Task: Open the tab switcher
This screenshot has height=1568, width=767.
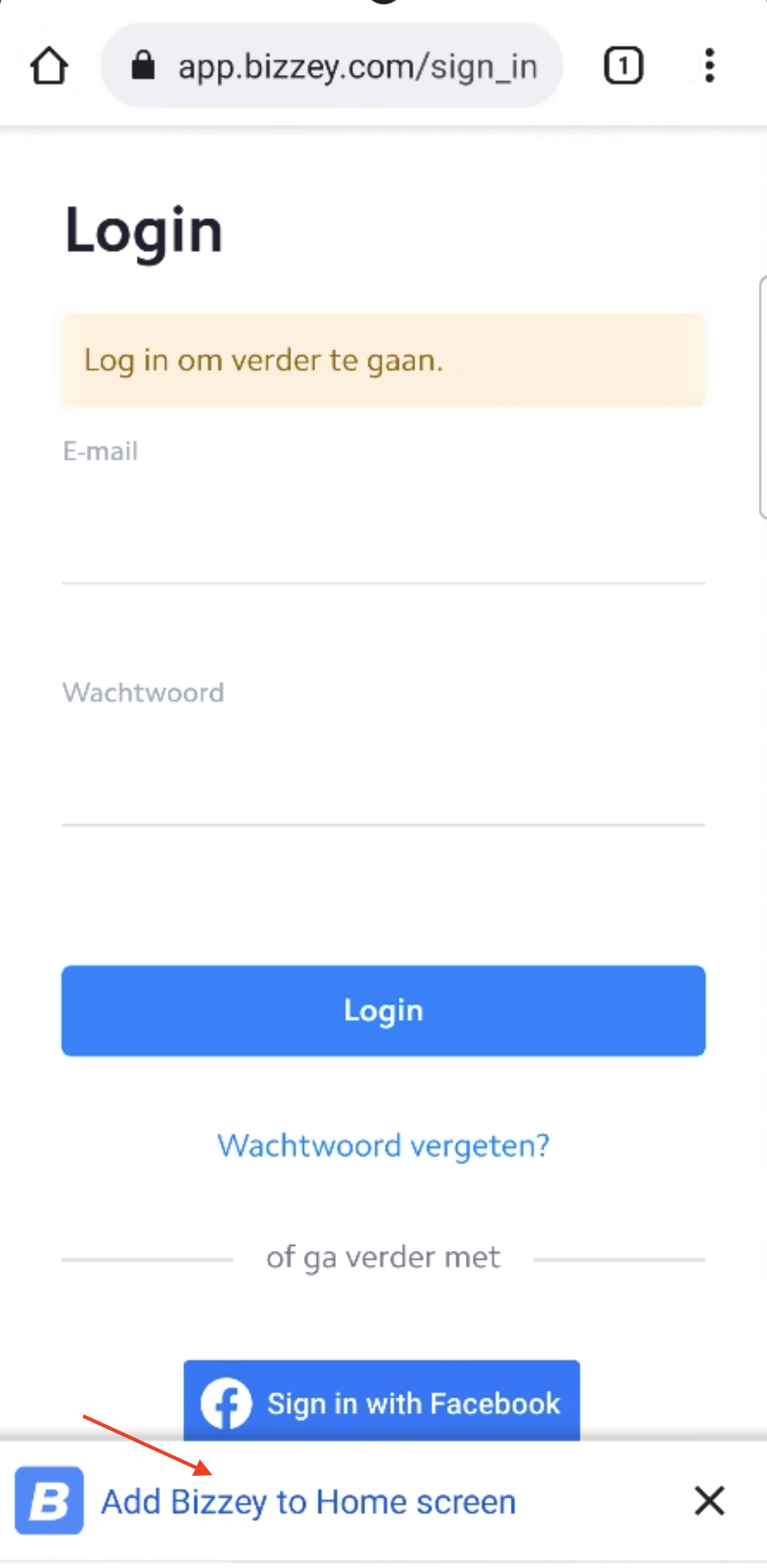Action: 623,66
